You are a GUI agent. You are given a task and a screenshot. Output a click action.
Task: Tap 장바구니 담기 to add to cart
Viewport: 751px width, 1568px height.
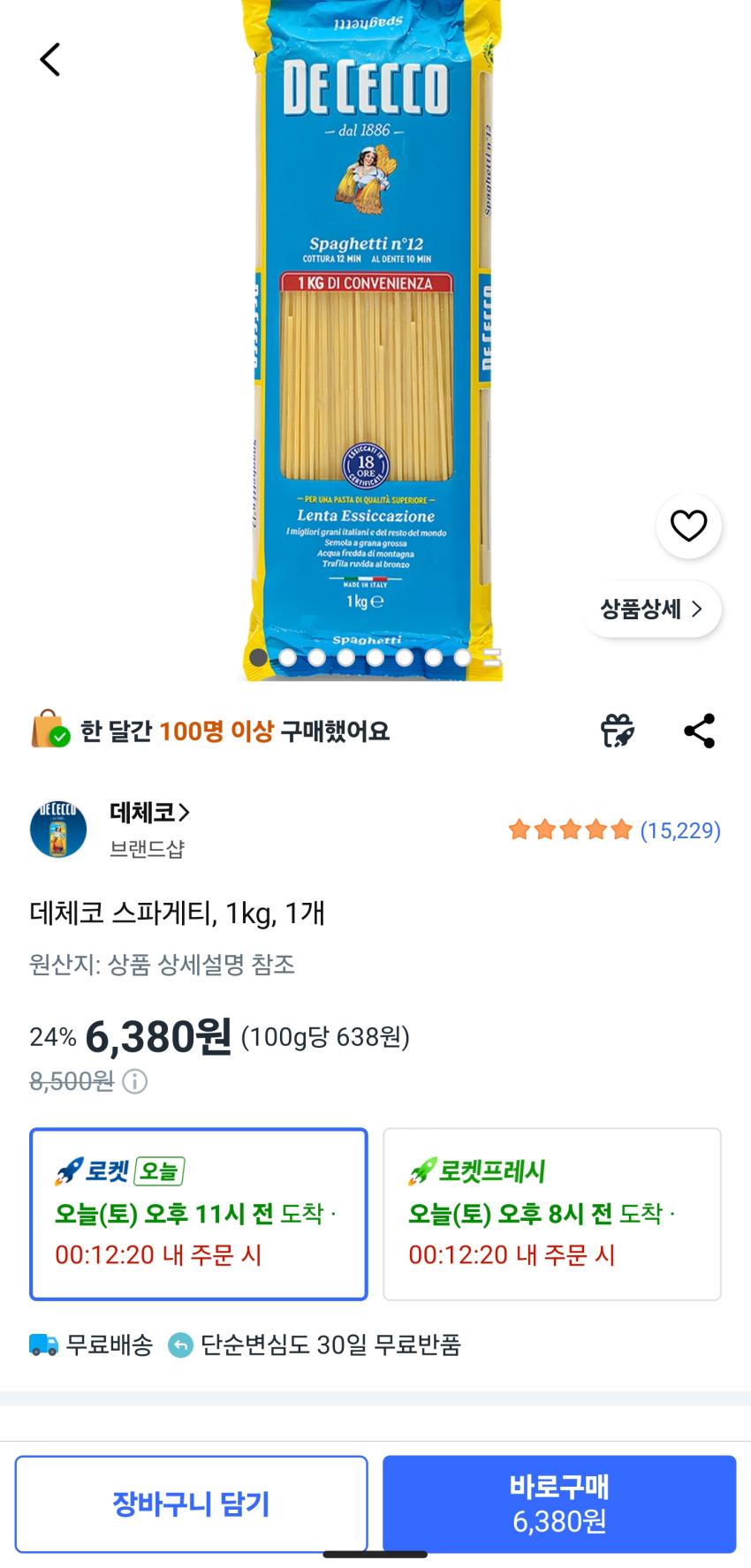(x=191, y=1504)
